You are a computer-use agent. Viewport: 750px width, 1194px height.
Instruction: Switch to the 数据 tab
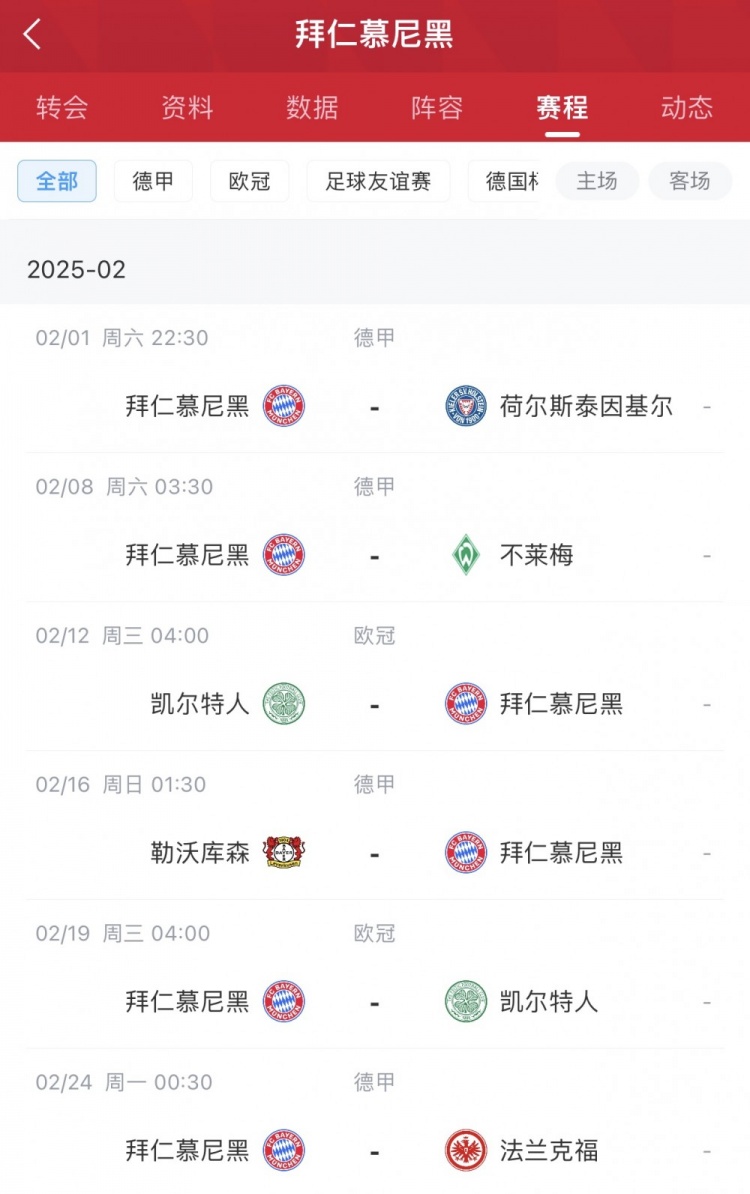click(x=312, y=107)
